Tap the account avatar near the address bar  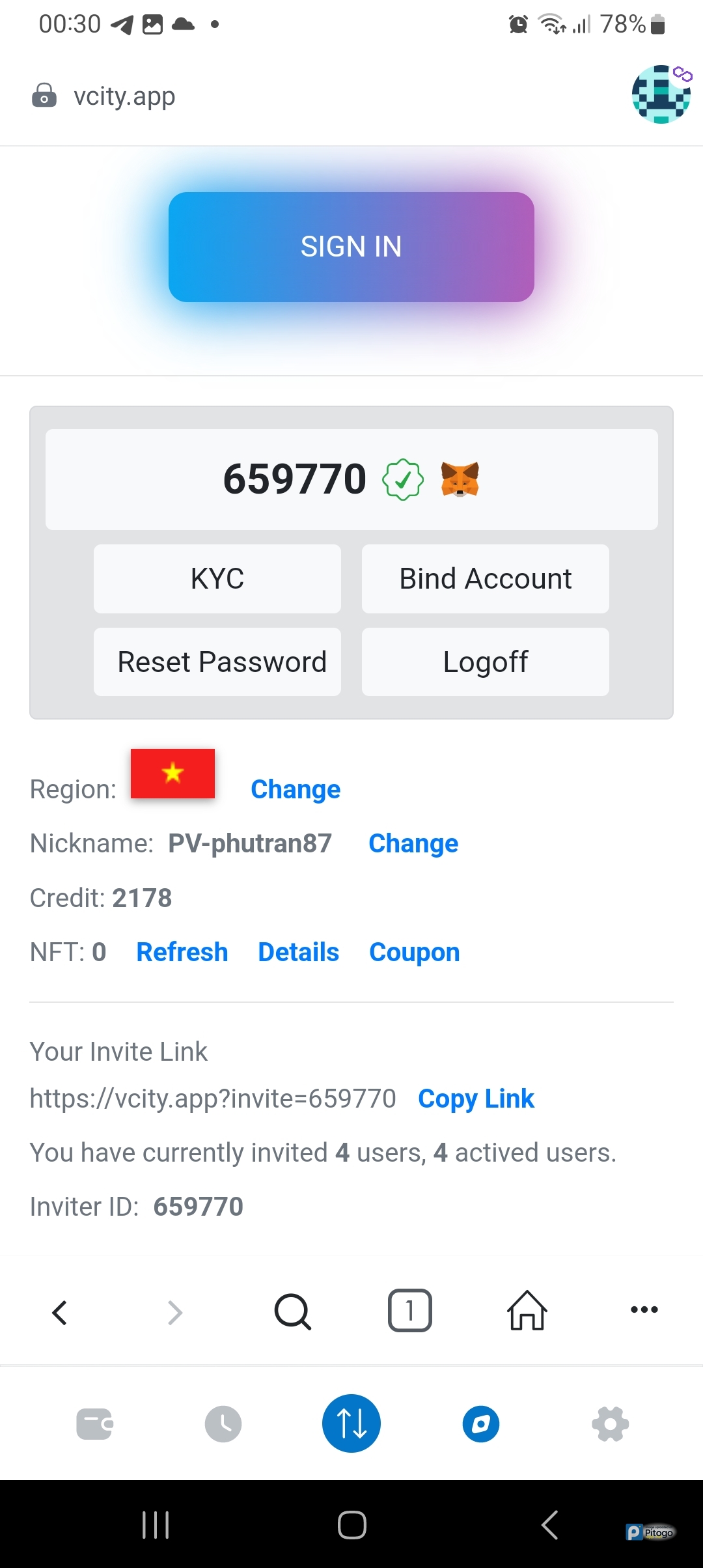click(661, 94)
